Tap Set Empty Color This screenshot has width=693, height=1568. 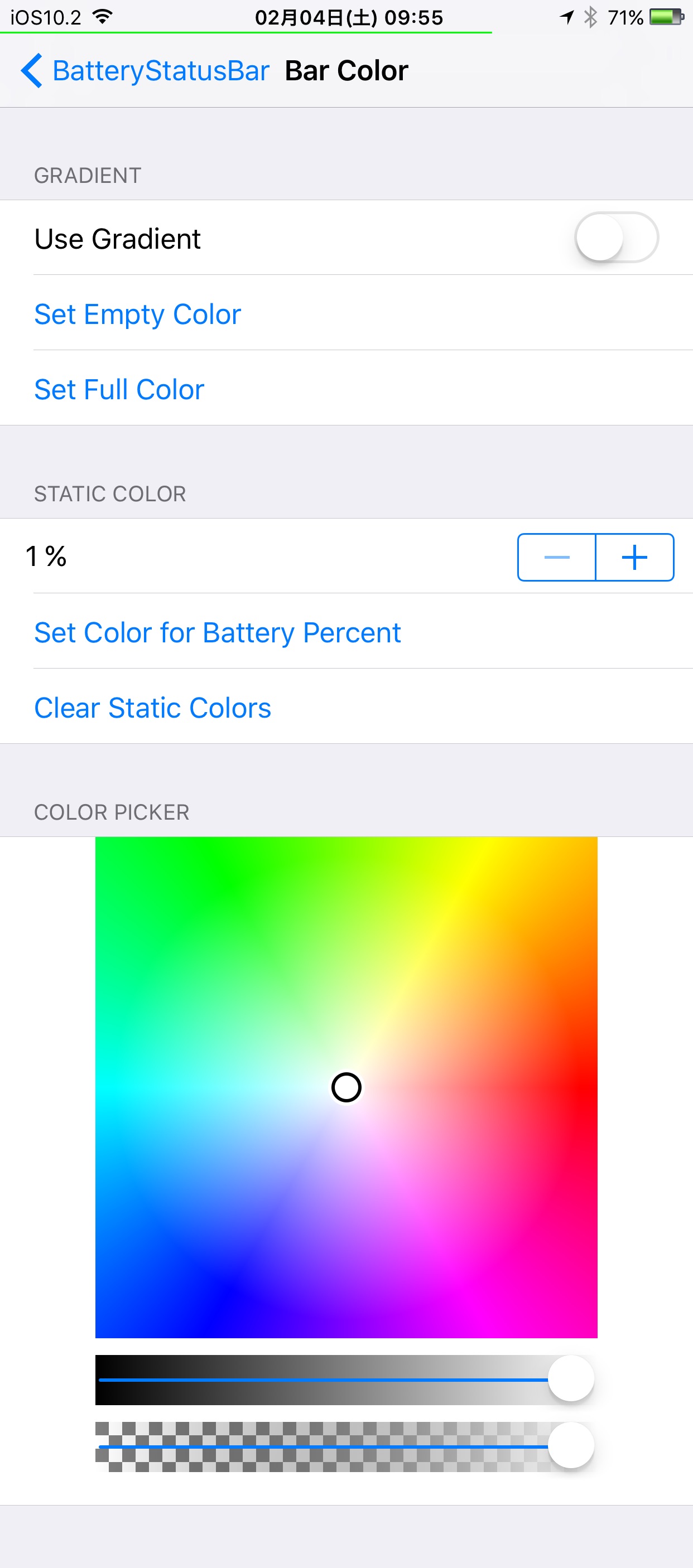(x=138, y=314)
